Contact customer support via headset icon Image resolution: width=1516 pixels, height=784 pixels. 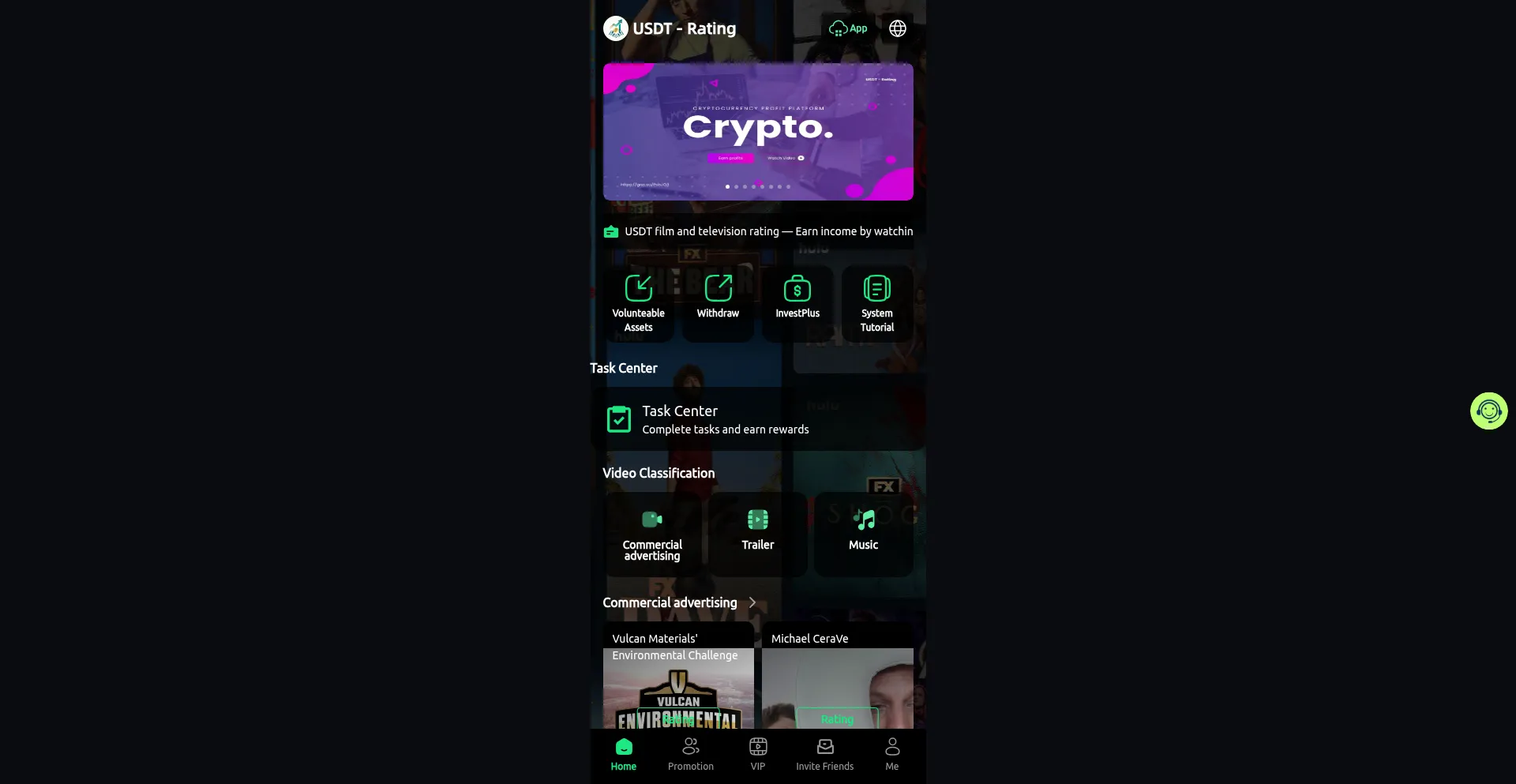(x=1489, y=411)
